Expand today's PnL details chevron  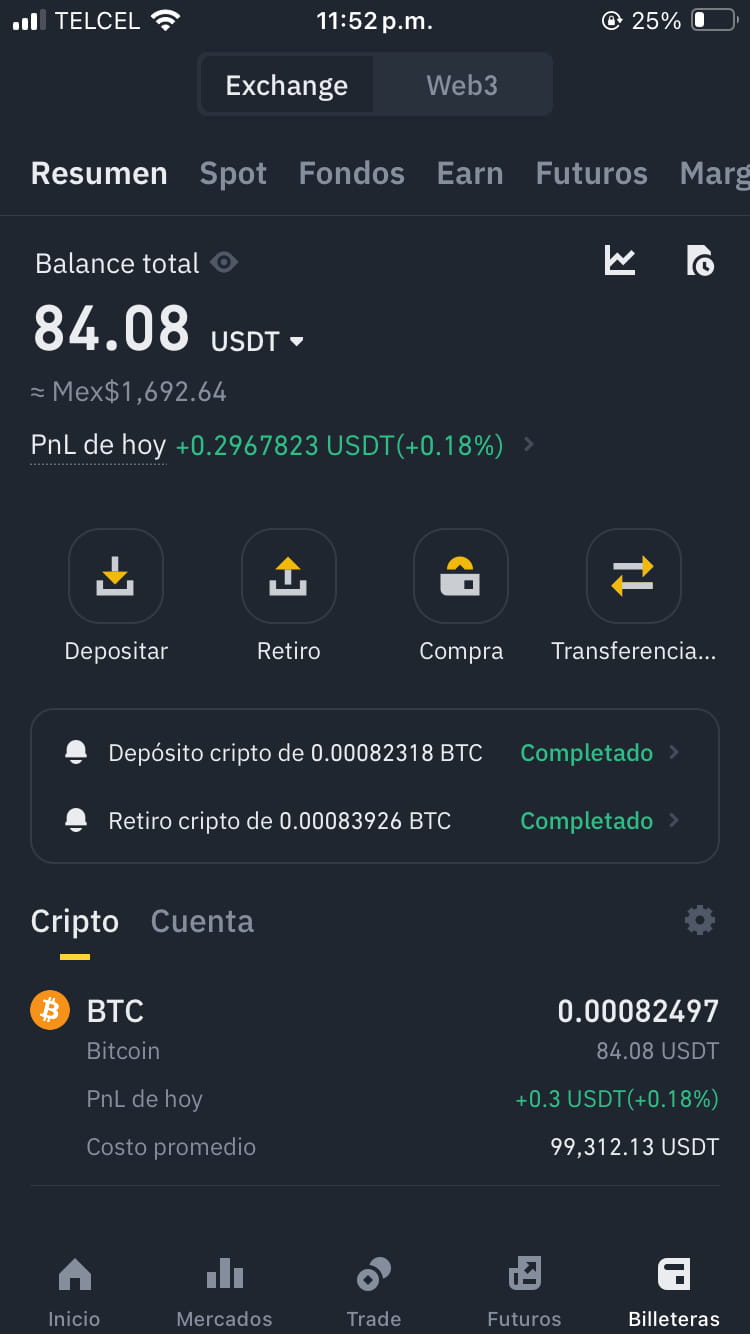[529, 444]
